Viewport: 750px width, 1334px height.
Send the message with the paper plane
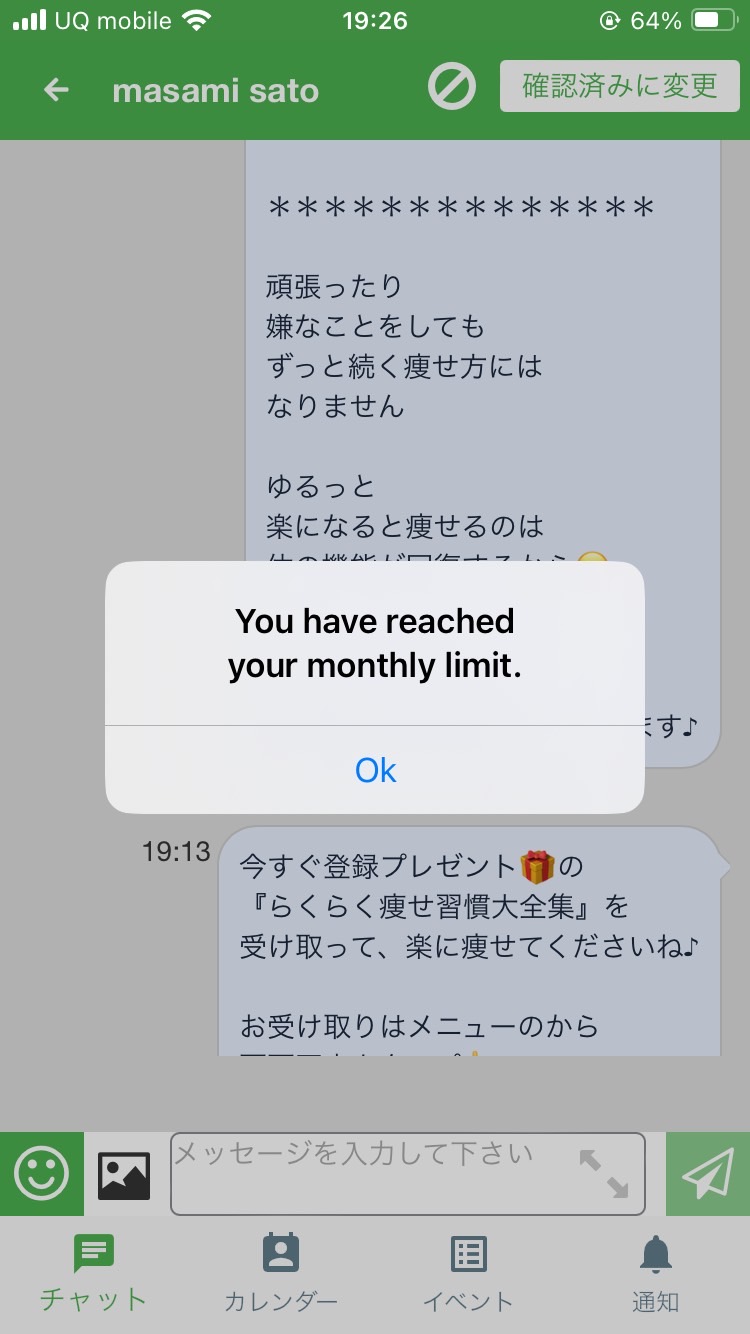[x=708, y=1174]
